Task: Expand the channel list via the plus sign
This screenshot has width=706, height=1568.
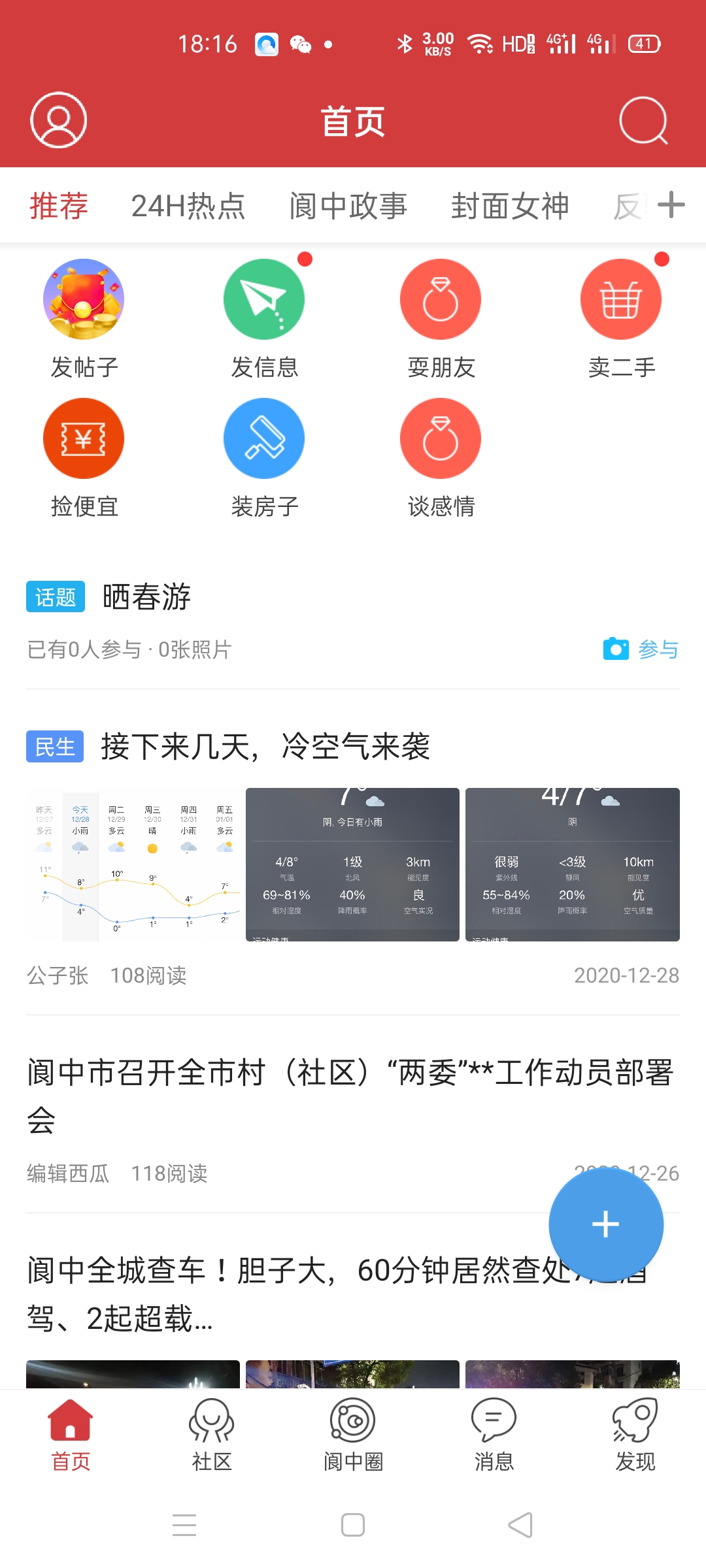Action: [672, 204]
